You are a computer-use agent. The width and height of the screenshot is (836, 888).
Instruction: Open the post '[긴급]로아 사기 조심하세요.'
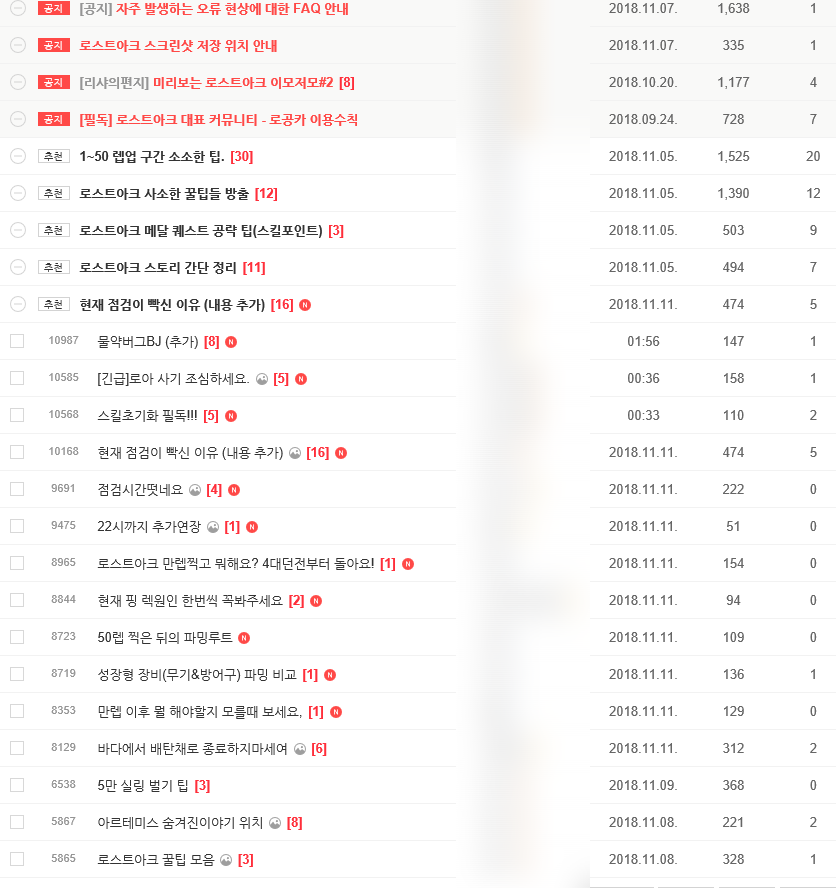[x=173, y=379]
